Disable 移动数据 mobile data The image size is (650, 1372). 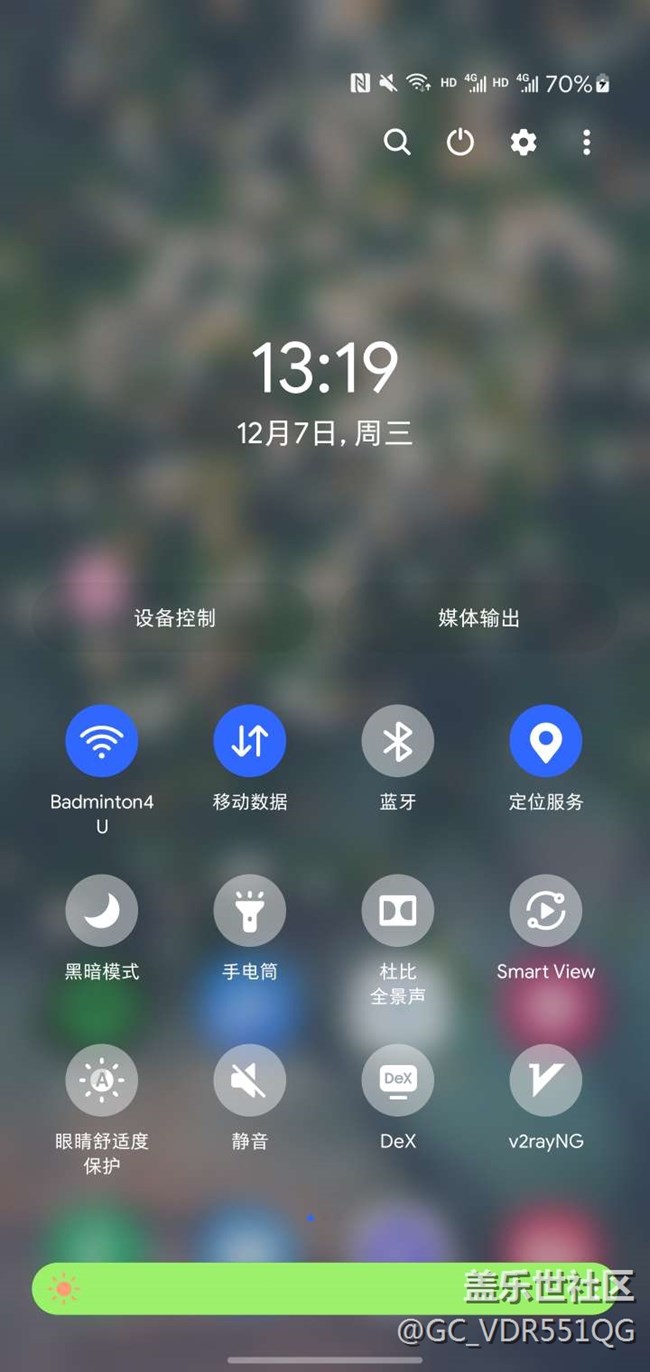point(250,741)
